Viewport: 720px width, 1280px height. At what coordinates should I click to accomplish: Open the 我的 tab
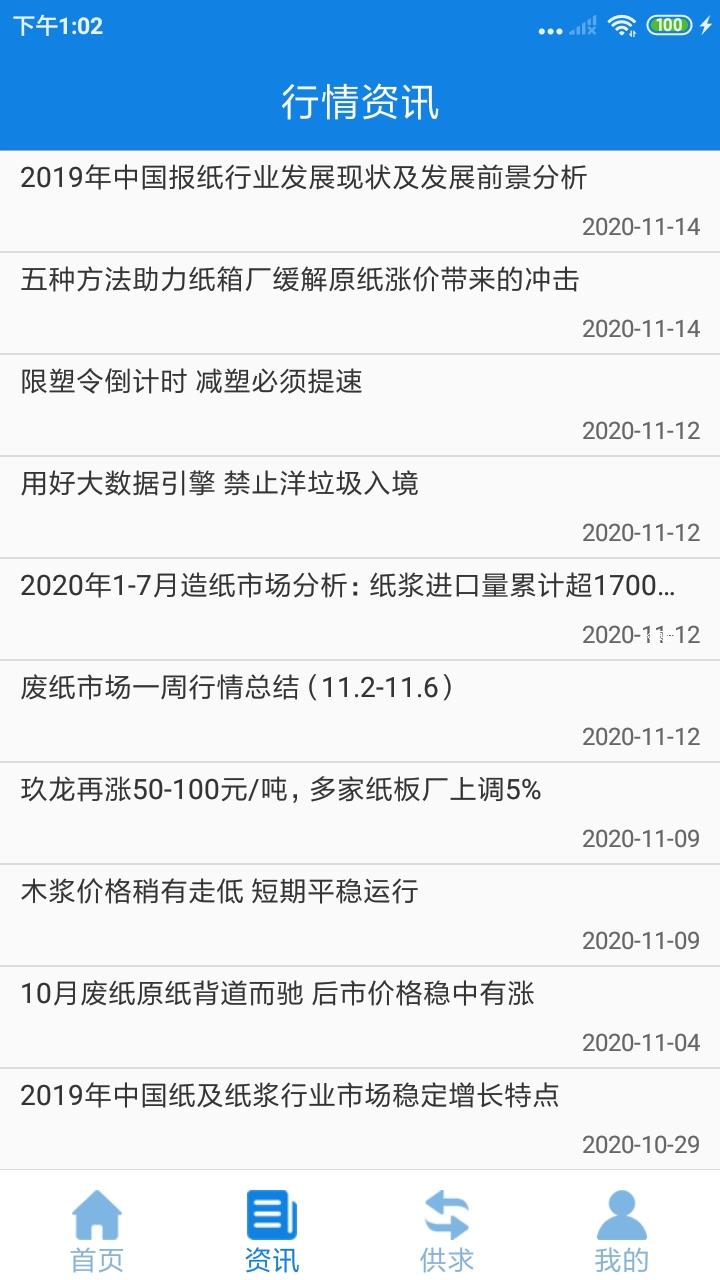tap(622, 1230)
